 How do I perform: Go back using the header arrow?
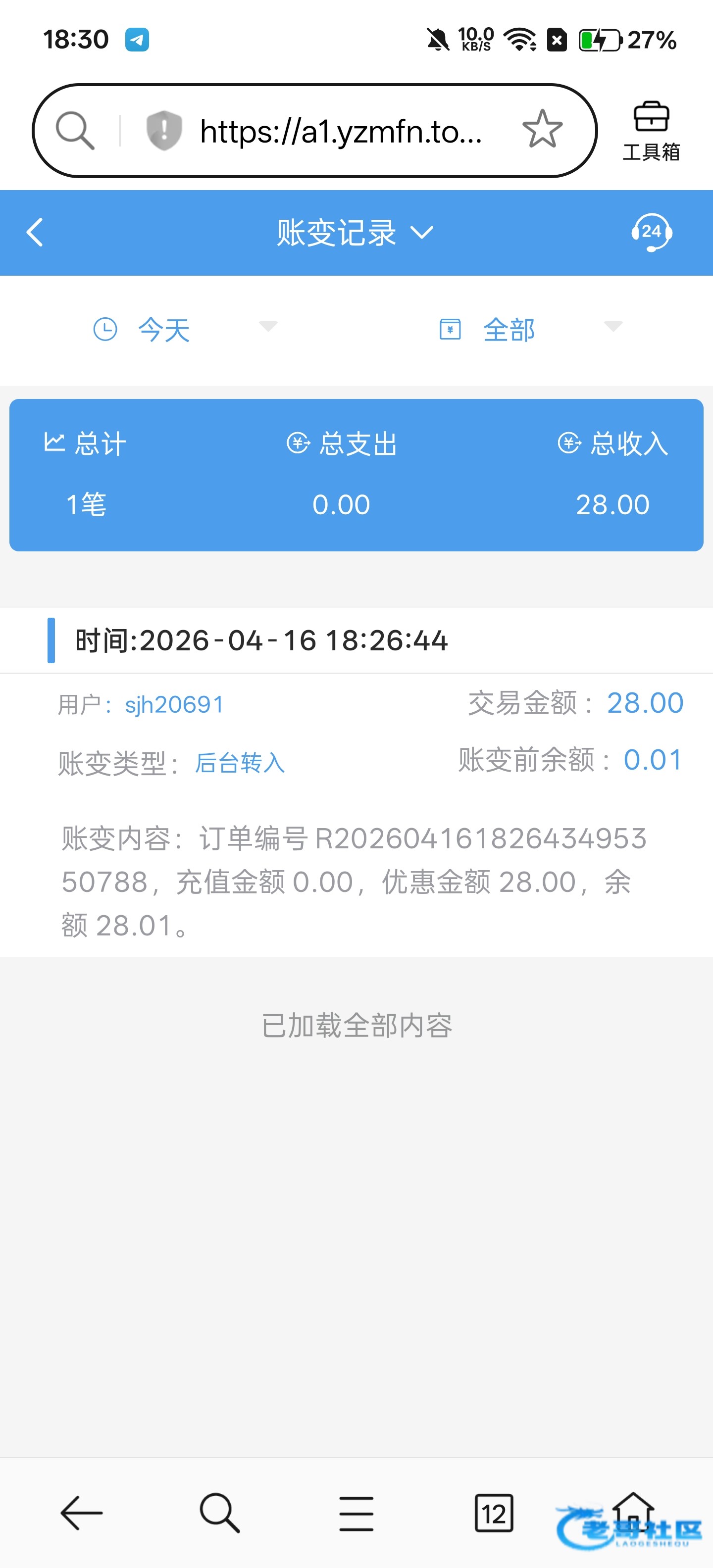pos(35,233)
